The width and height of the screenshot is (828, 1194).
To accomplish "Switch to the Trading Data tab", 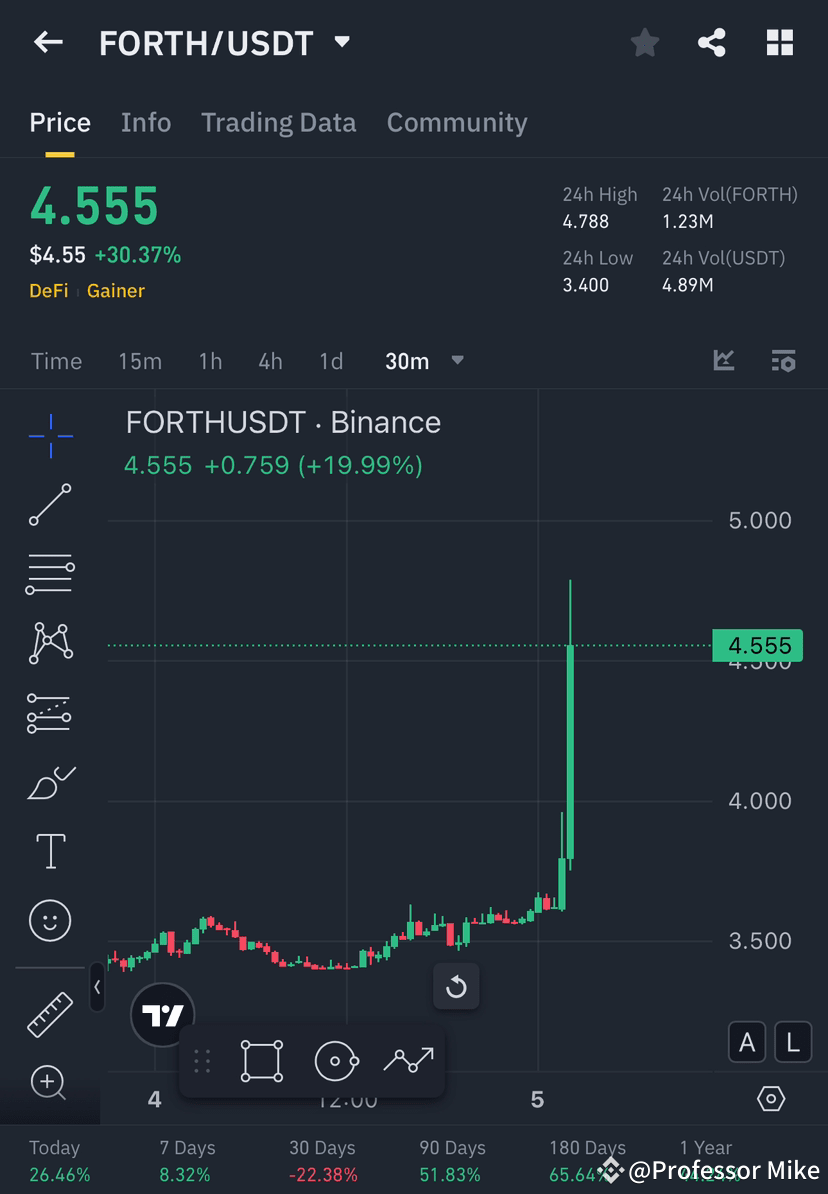I will tap(279, 122).
